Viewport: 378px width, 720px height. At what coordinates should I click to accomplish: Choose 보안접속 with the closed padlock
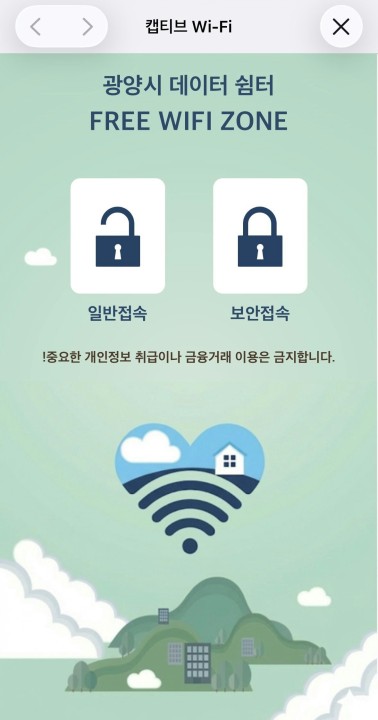[260, 236]
